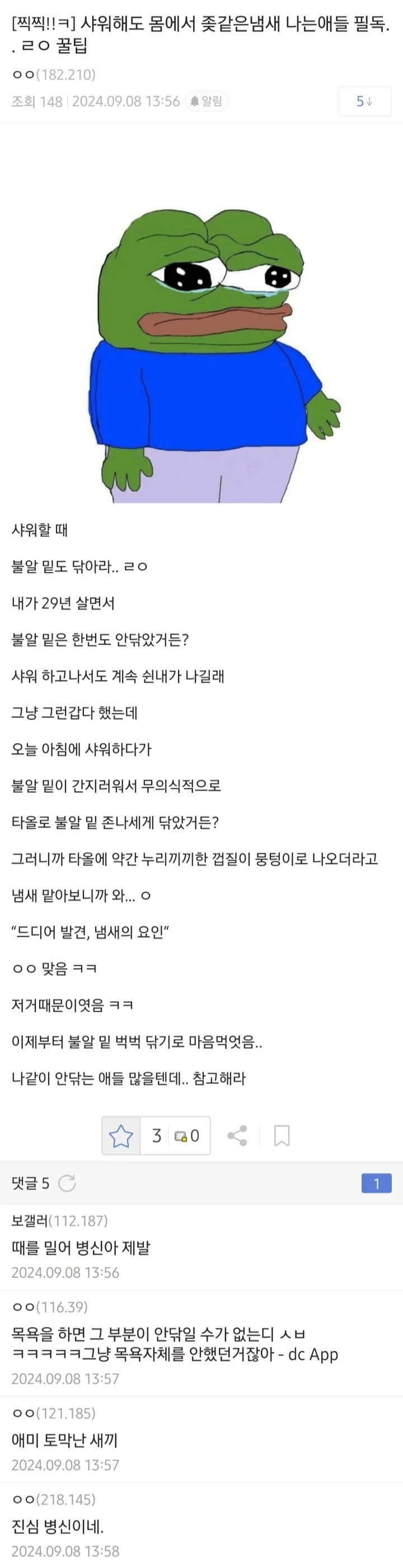Jump to comments via the 5↓ button
This screenshot has height=1568, width=403.
pos(364,101)
